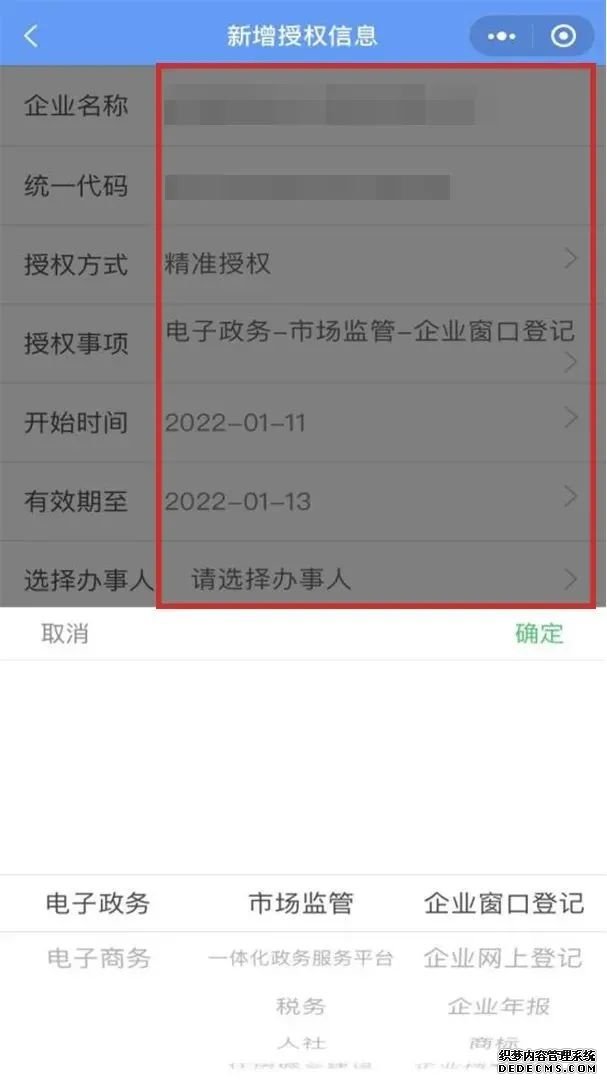Tap 取消 to cancel the picker
Viewport: 607px width, 1083px height.
65,633
